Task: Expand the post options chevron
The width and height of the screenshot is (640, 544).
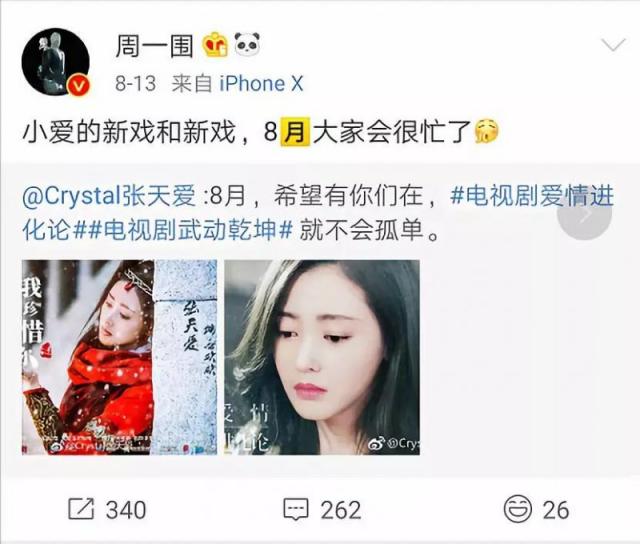Action: tap(610, 45)
